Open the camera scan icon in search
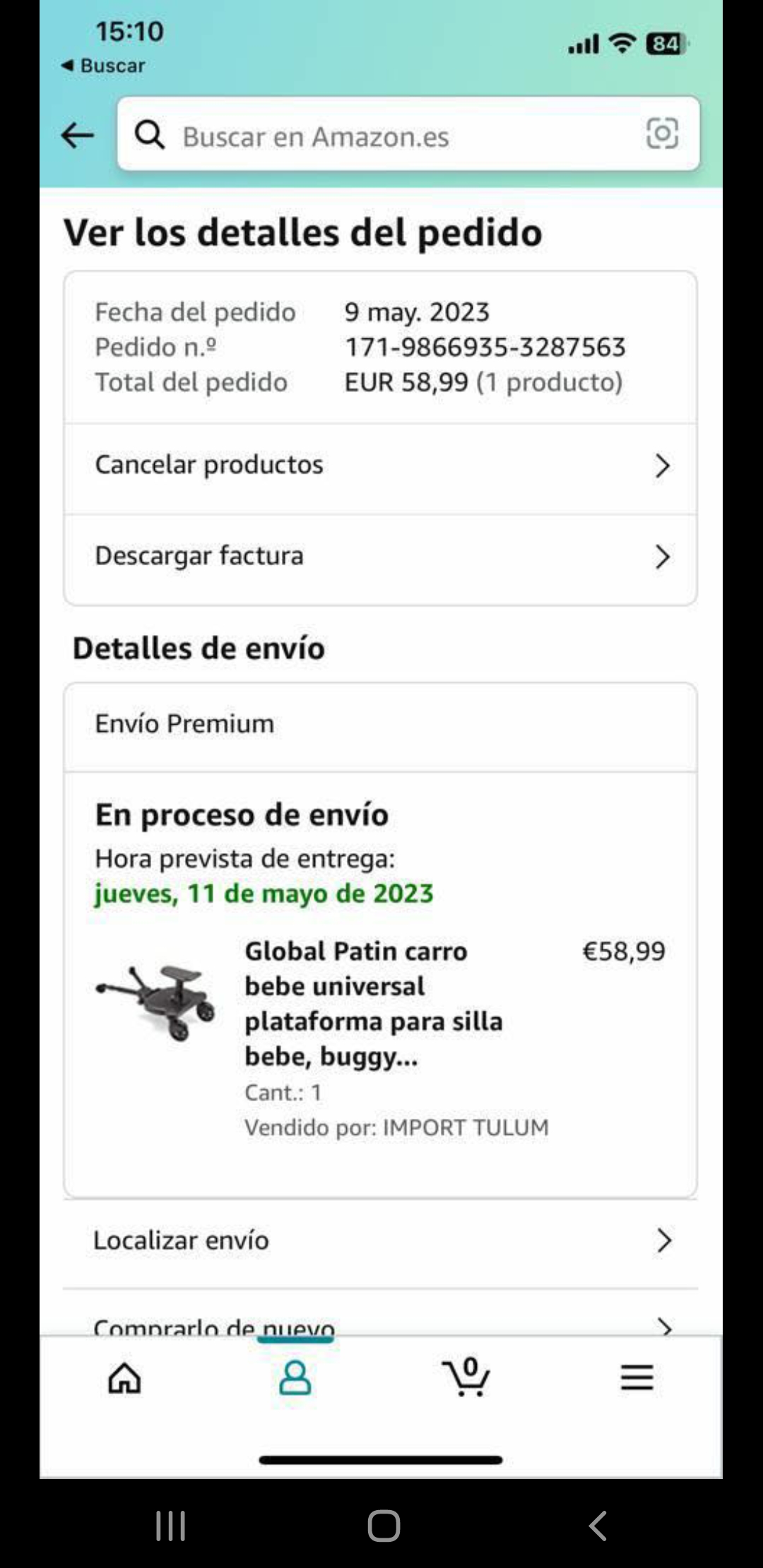The image size is (763, 1568). (662, 133)
